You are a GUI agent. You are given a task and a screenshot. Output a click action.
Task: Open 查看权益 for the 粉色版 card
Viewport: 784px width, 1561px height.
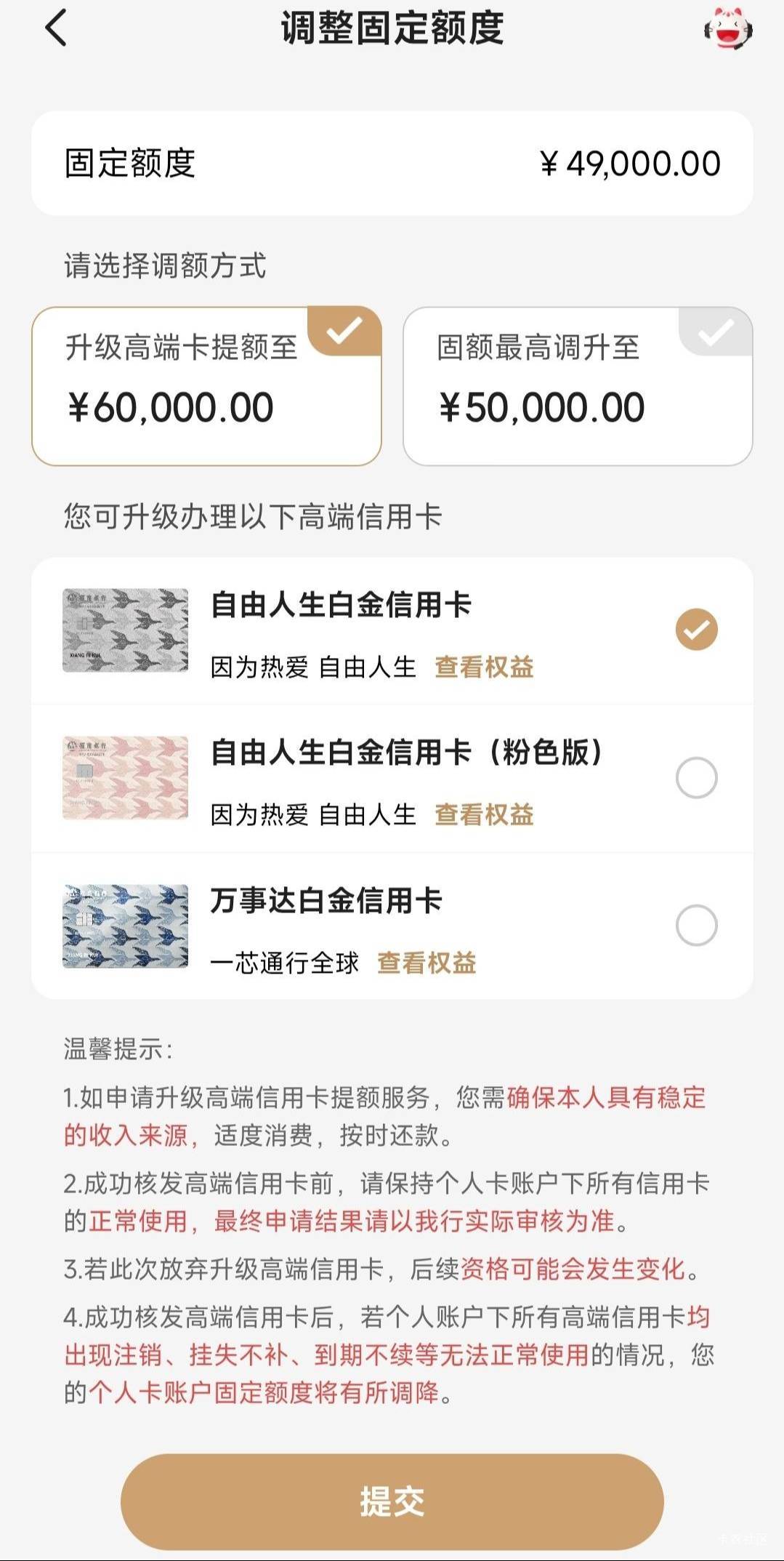pos(484,815)
